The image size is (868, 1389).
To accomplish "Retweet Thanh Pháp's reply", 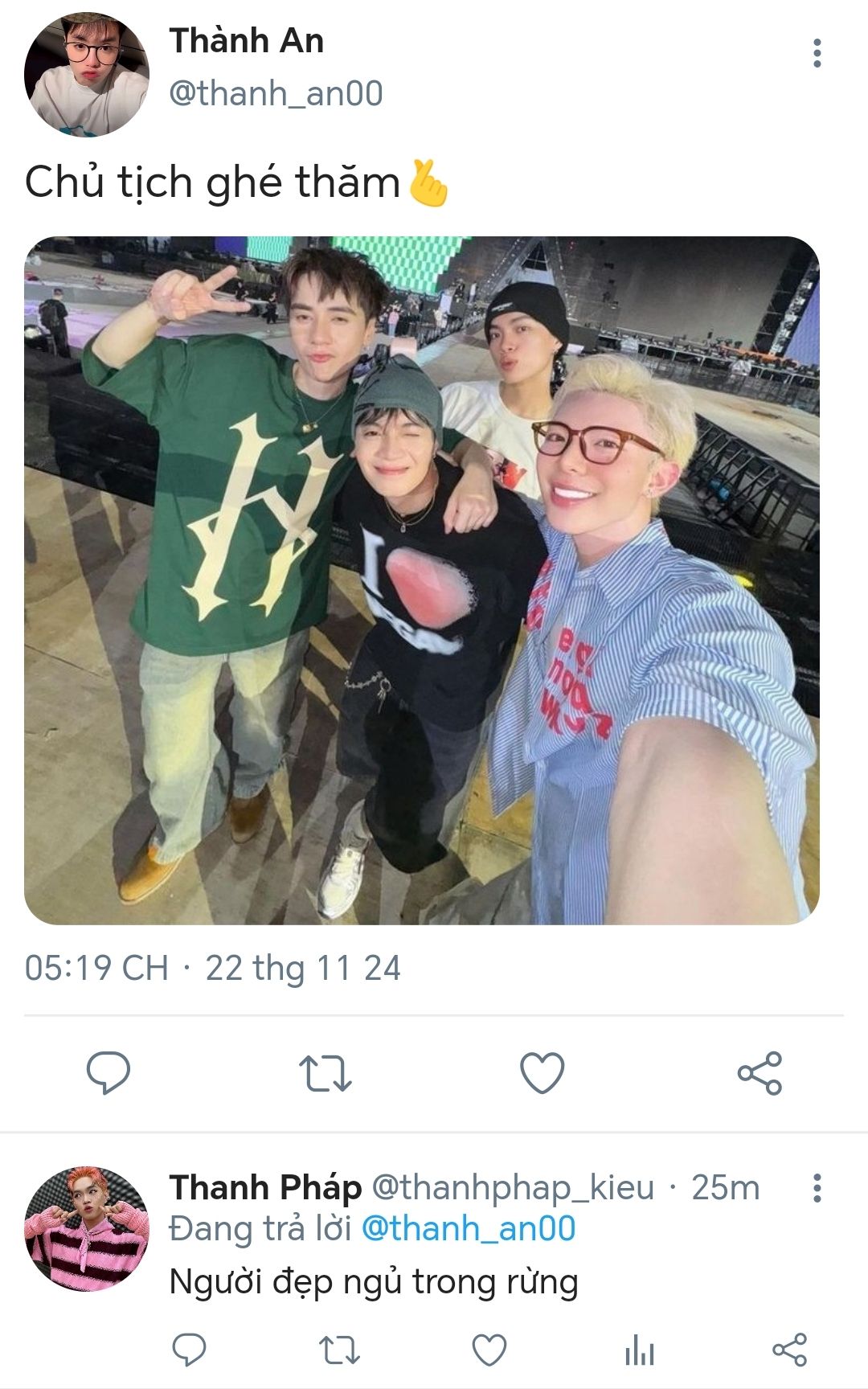I will coord(339,1350).
